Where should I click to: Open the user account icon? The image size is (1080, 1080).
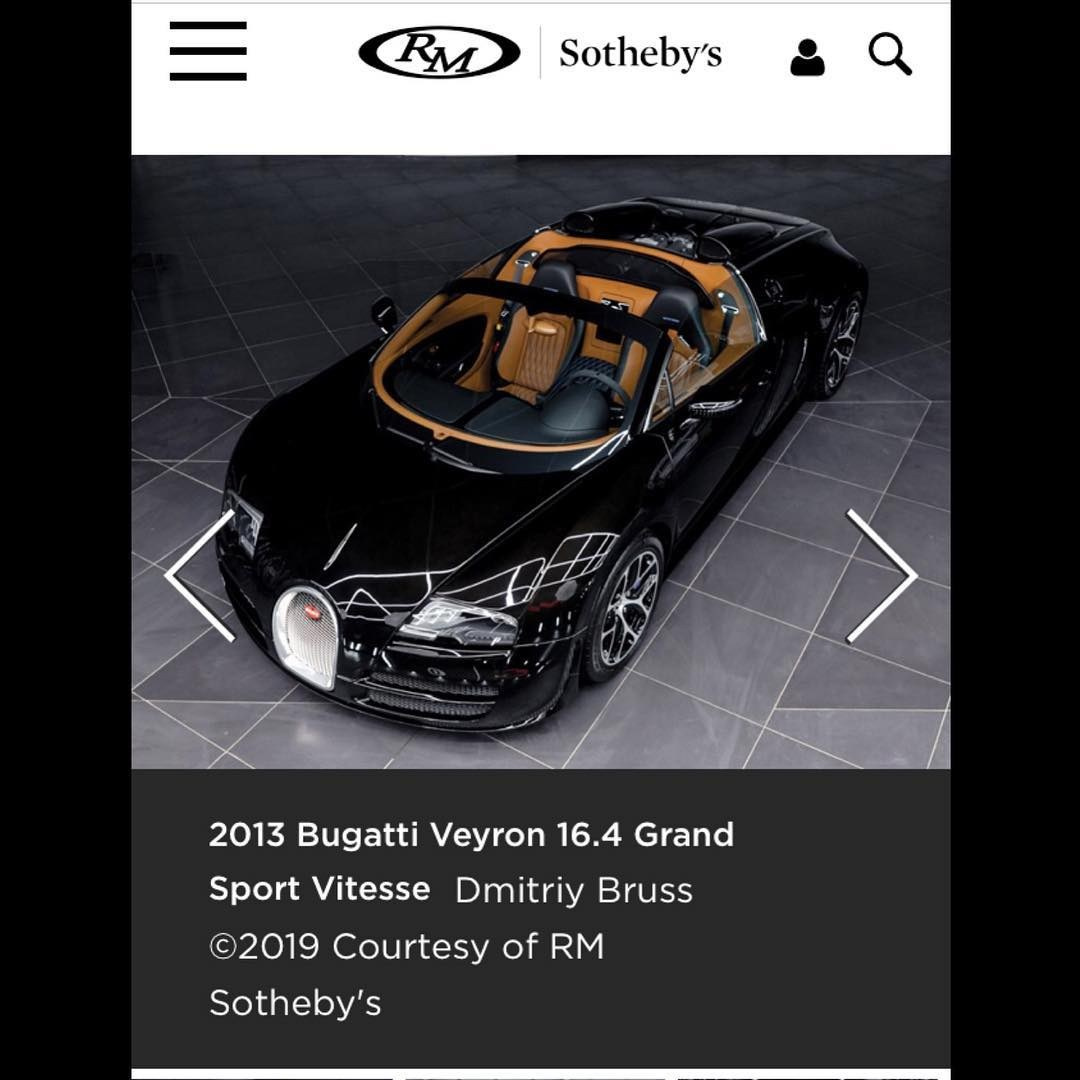click(x=807, y=57)
